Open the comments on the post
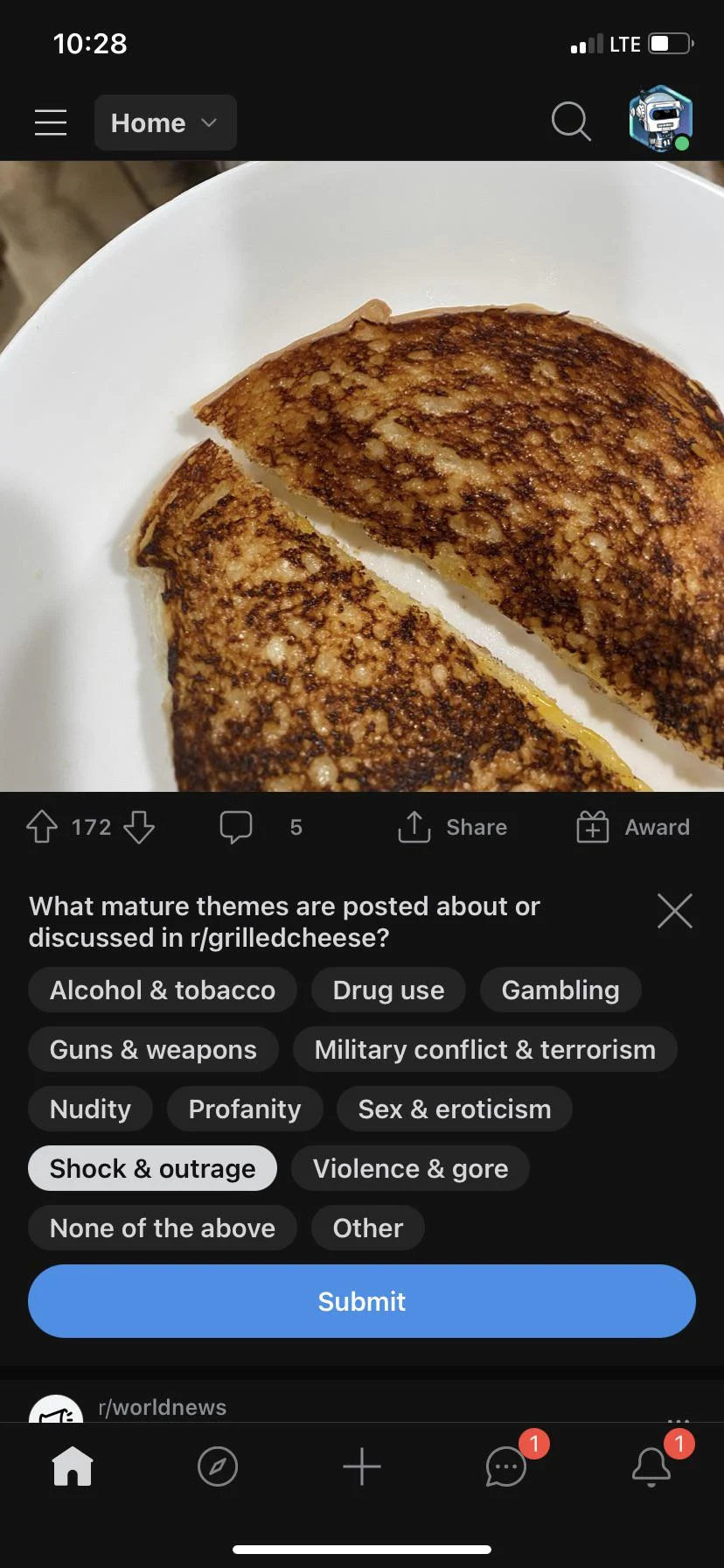Viewport: 724px width, 1568px height. pyautogui.click(x=236, y=827)
